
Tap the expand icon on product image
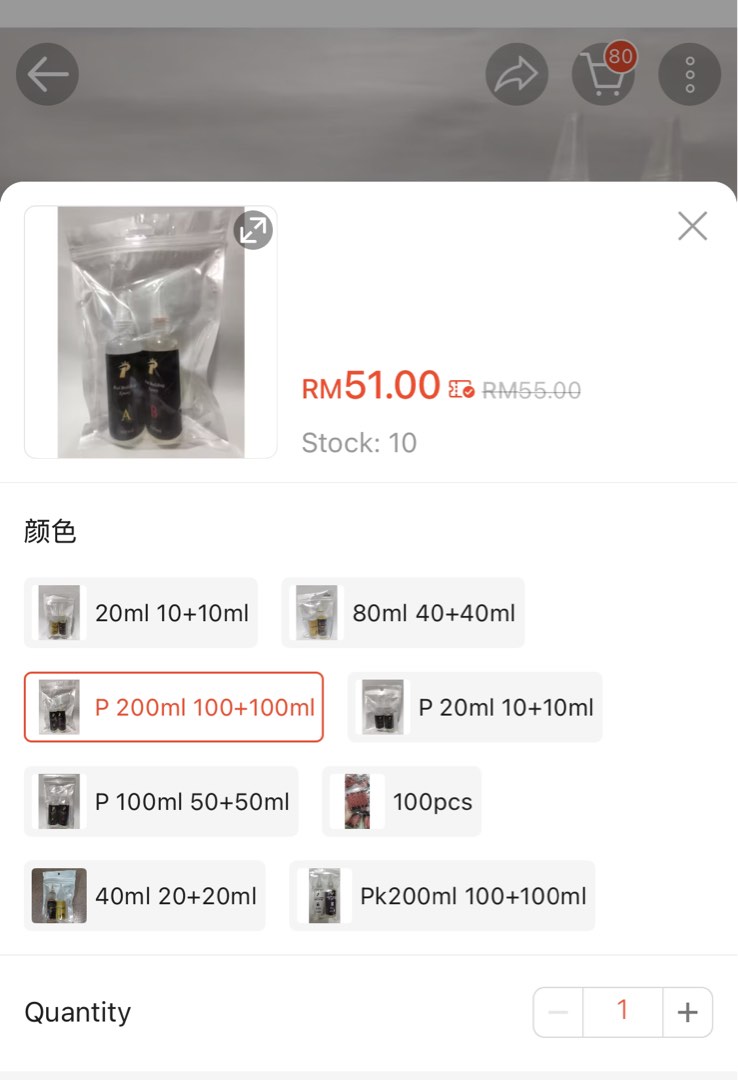(x=253, y=229)
